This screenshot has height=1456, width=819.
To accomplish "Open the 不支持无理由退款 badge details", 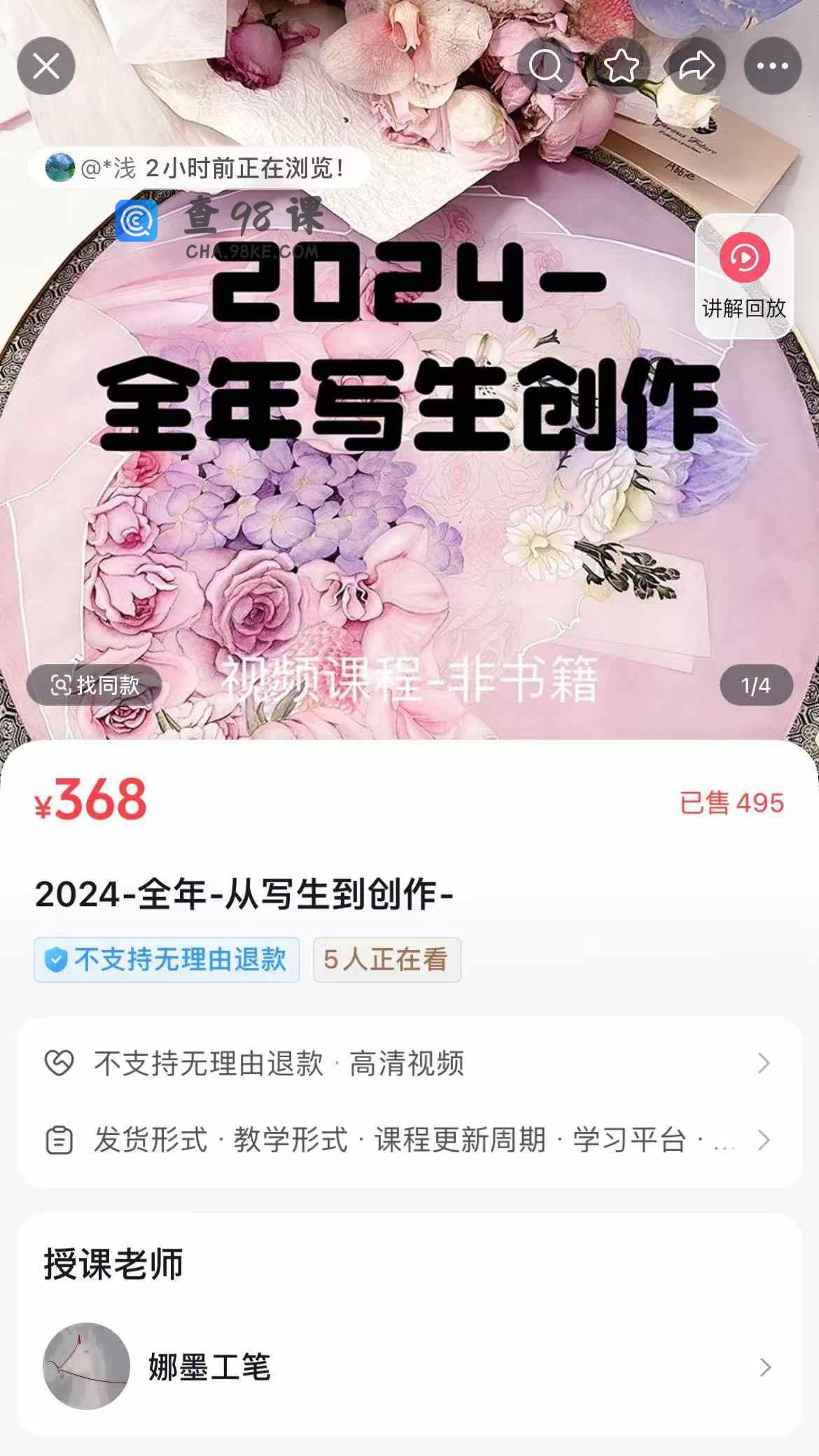I will (x=167, y=959).
